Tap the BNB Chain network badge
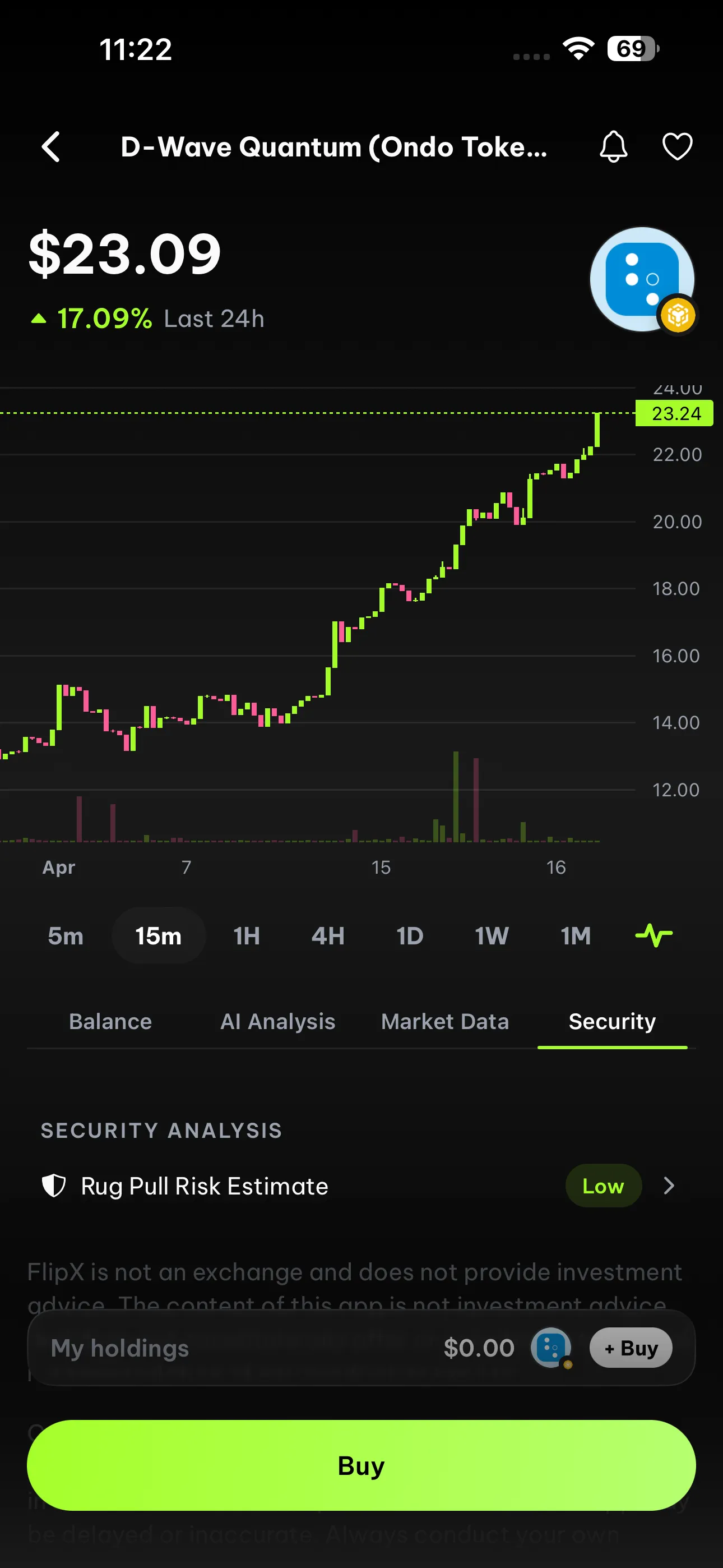The height and width of the screenshot is (1568, 723). pyautogui.click(x=680, y=315)
